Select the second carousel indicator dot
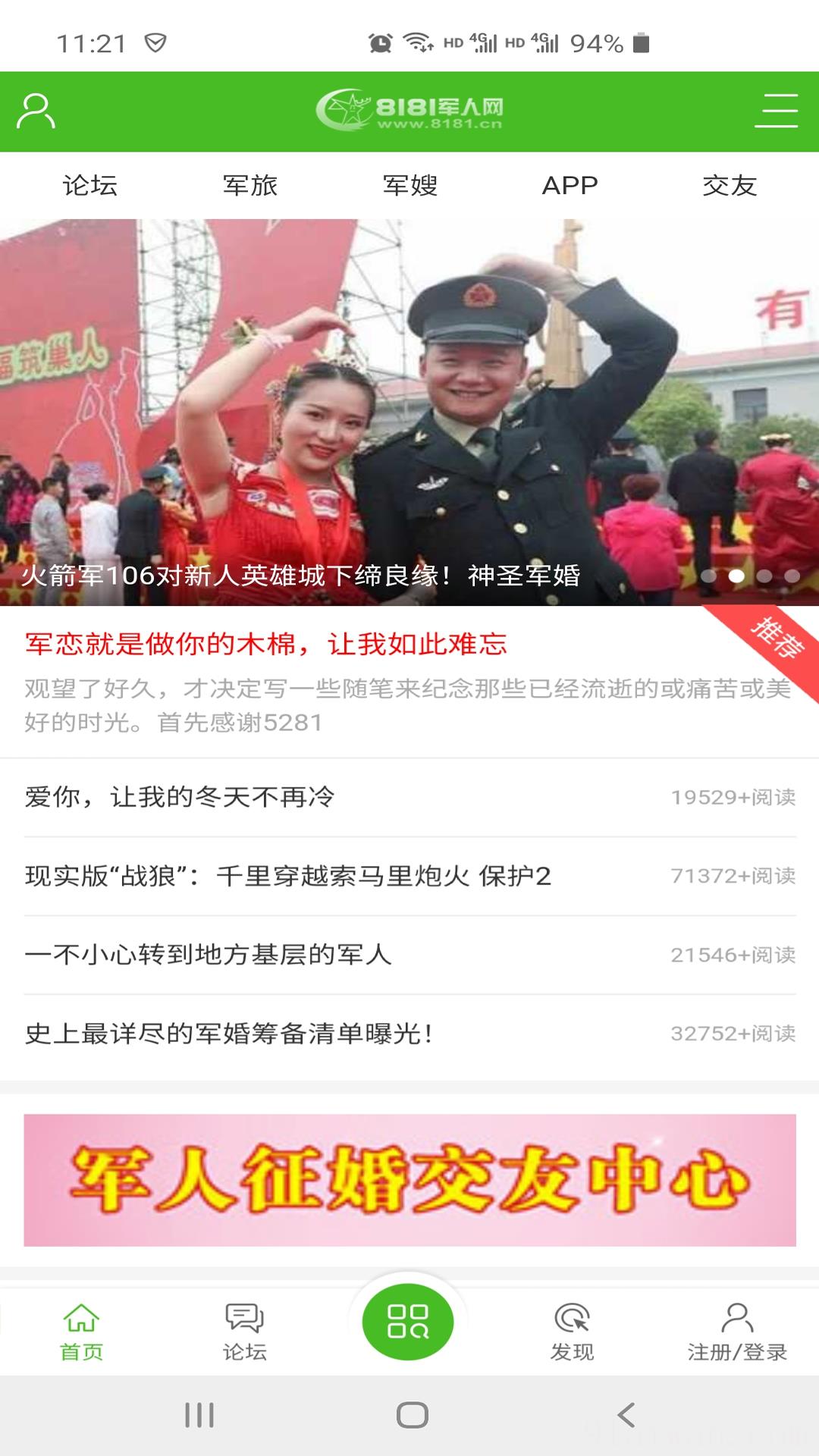Viewport: 819px width, 1456px height. tap(738, 576)
